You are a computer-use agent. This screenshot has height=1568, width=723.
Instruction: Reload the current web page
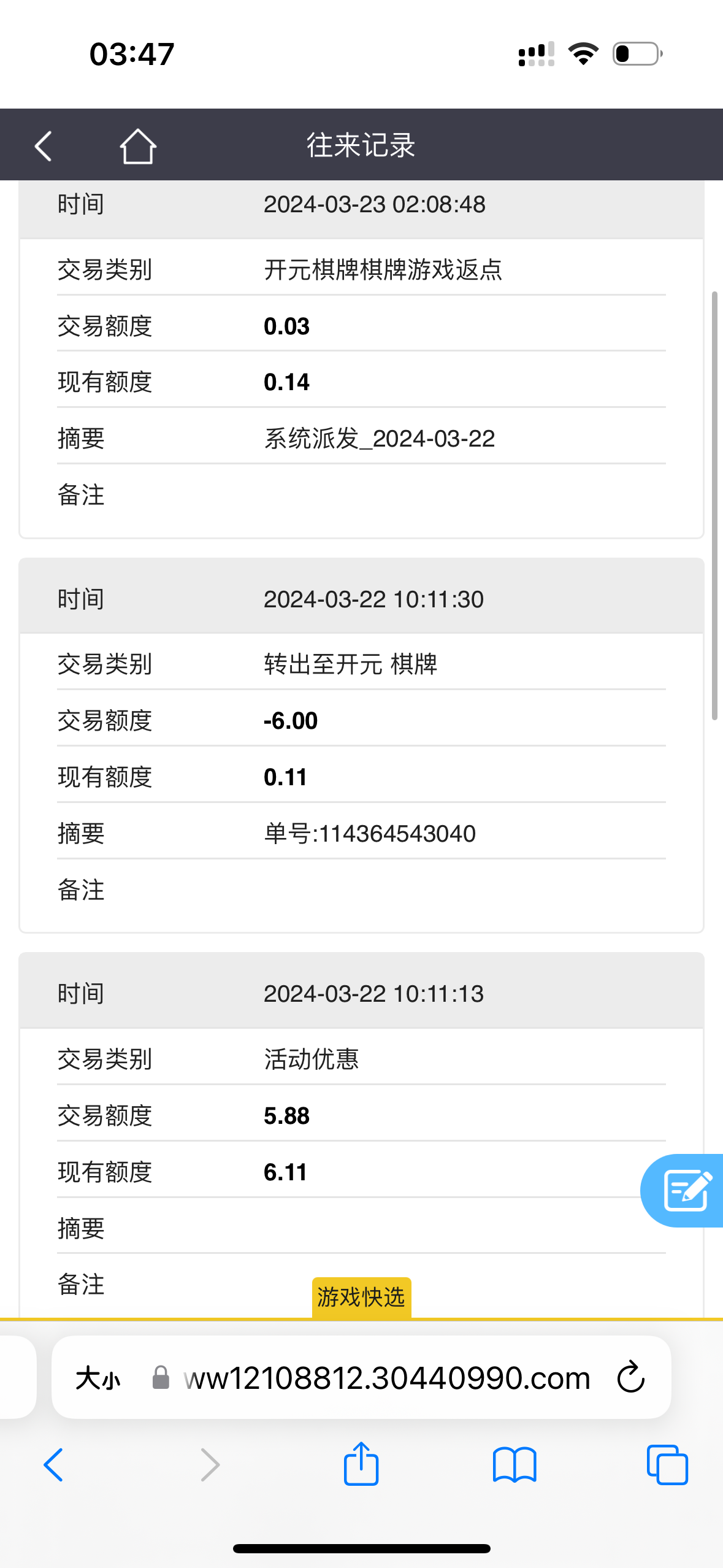631,1378
